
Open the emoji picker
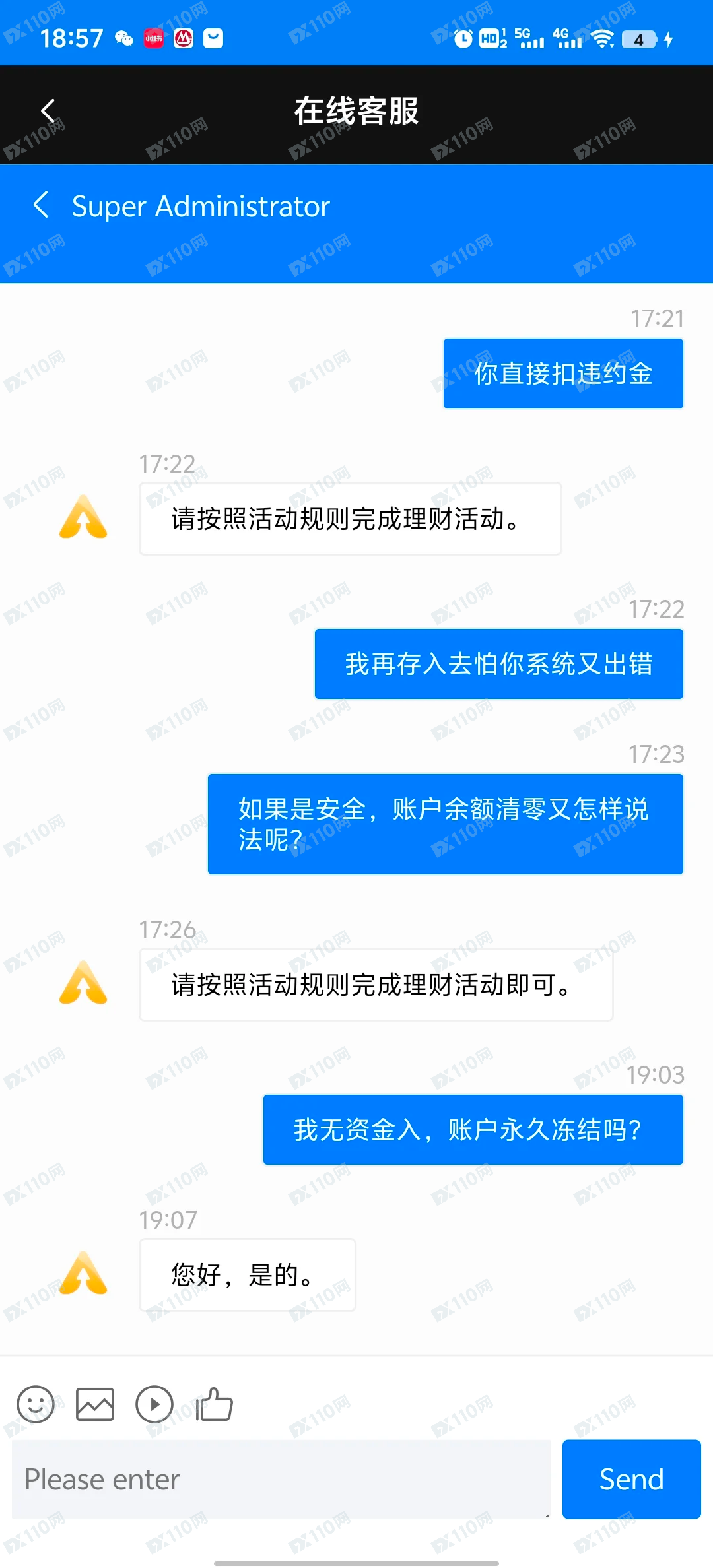(x=36, y=1404)
